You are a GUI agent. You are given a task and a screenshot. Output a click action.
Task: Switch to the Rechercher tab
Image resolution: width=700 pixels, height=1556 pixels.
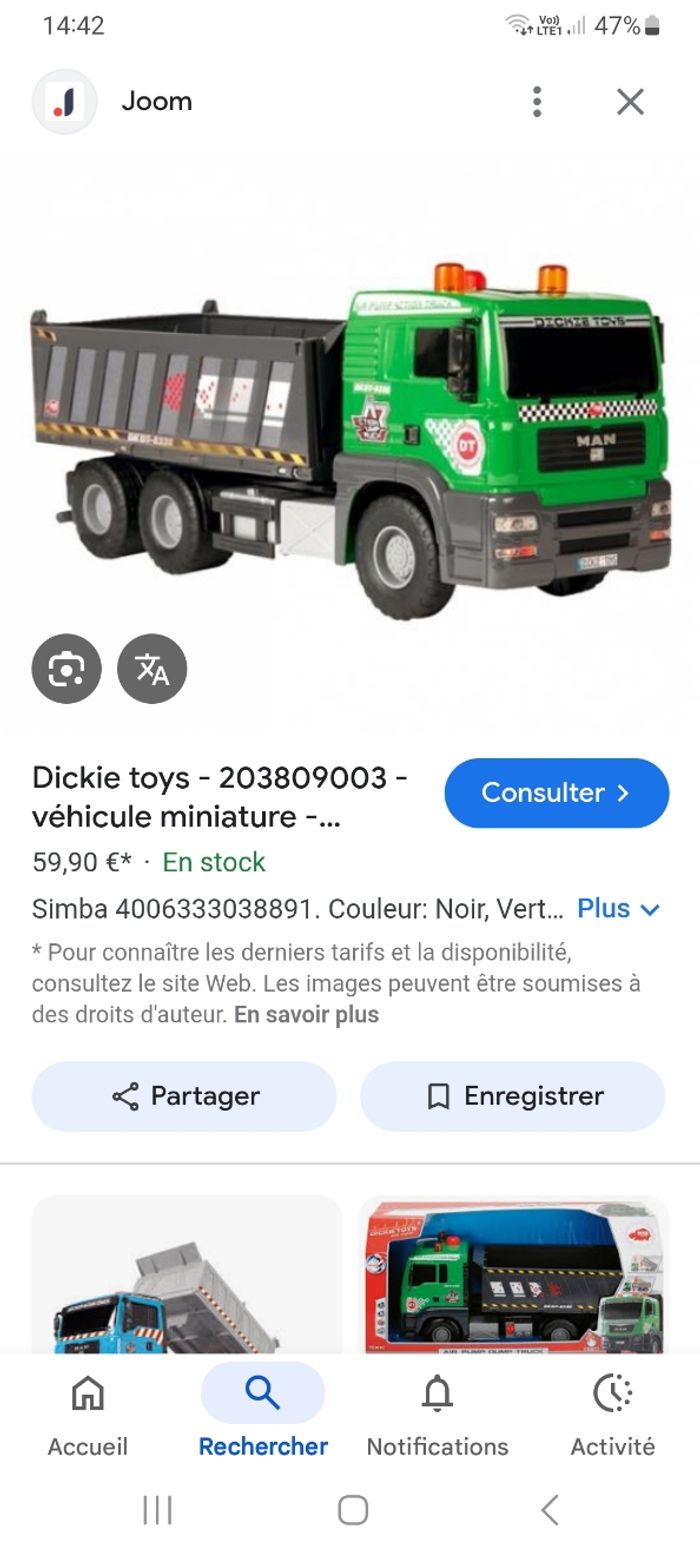[263, 1415]
